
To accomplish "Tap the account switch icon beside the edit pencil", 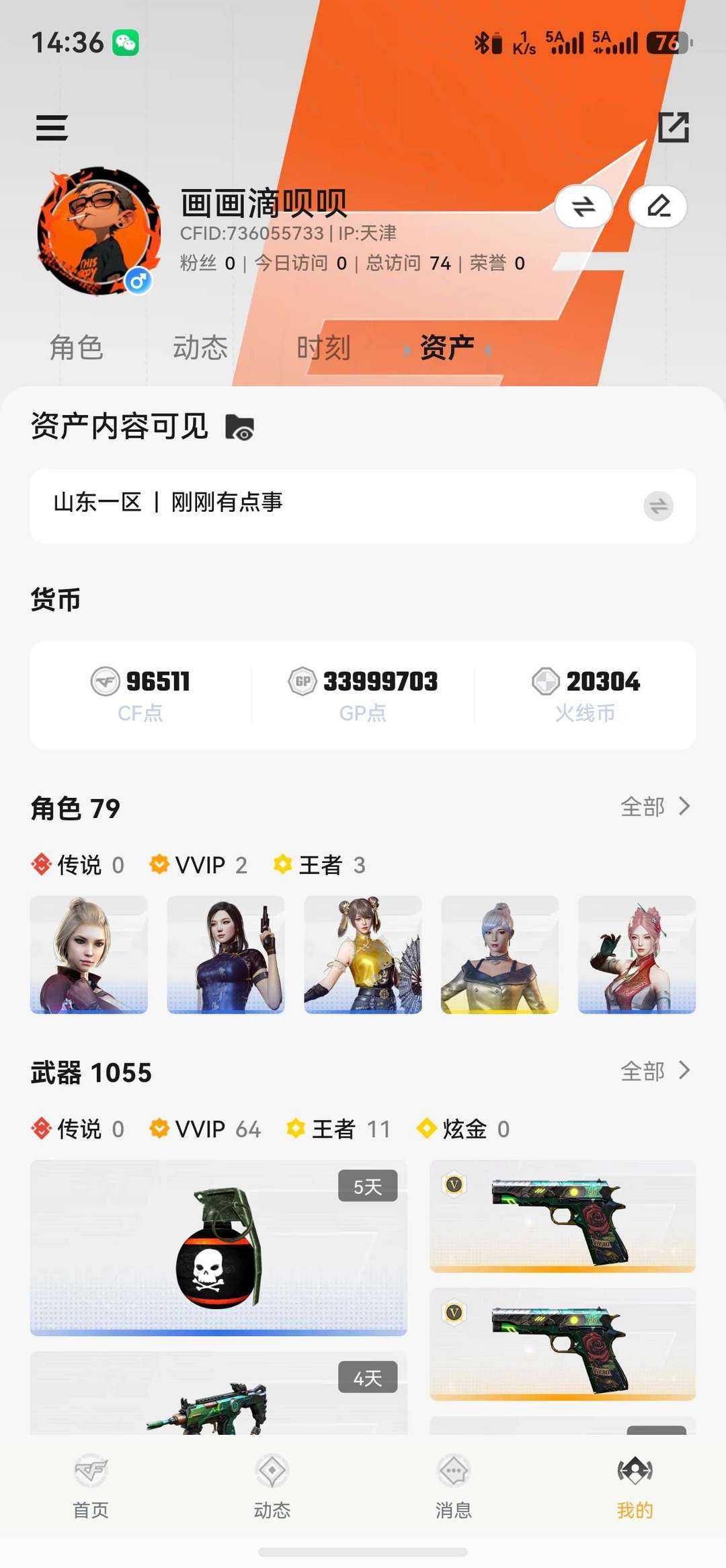I will click(x=584, y=208).
